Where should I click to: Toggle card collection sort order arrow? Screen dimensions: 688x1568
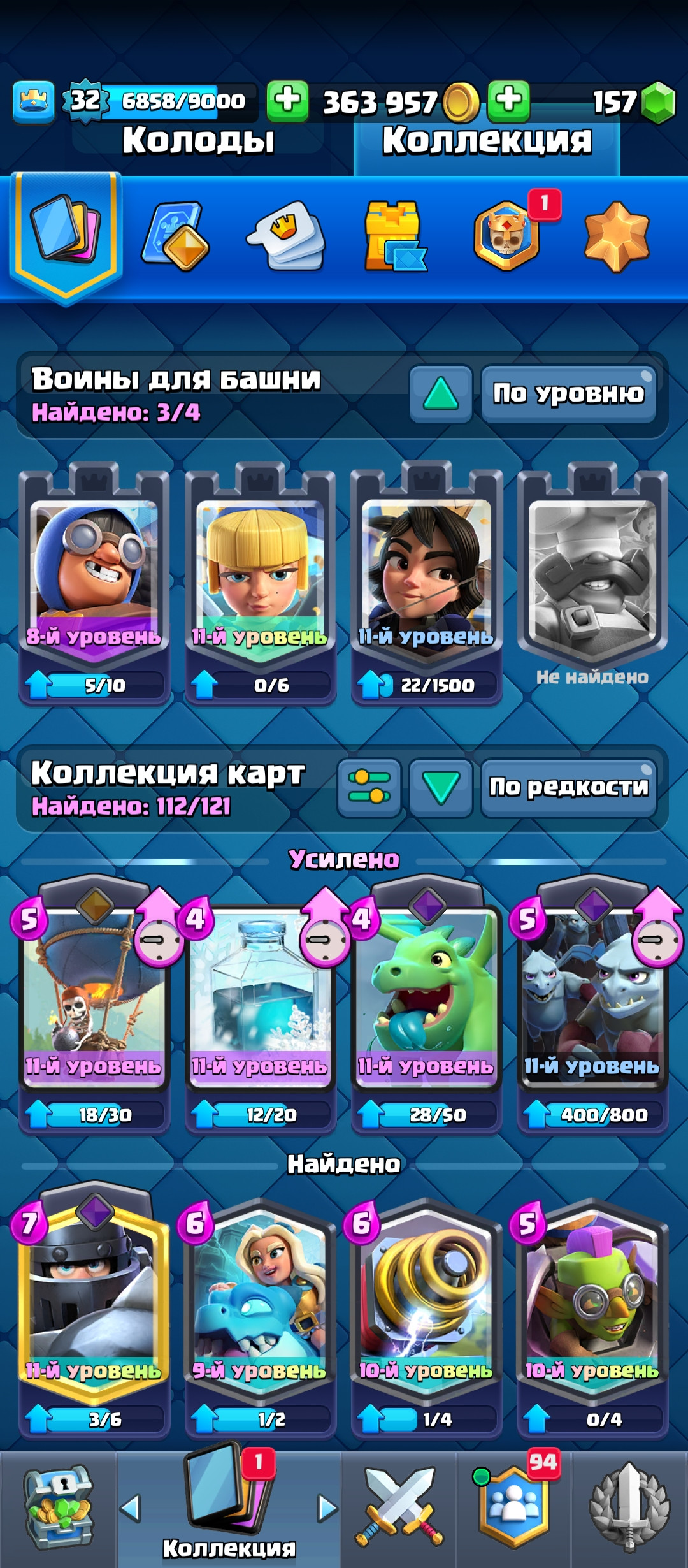441,787
